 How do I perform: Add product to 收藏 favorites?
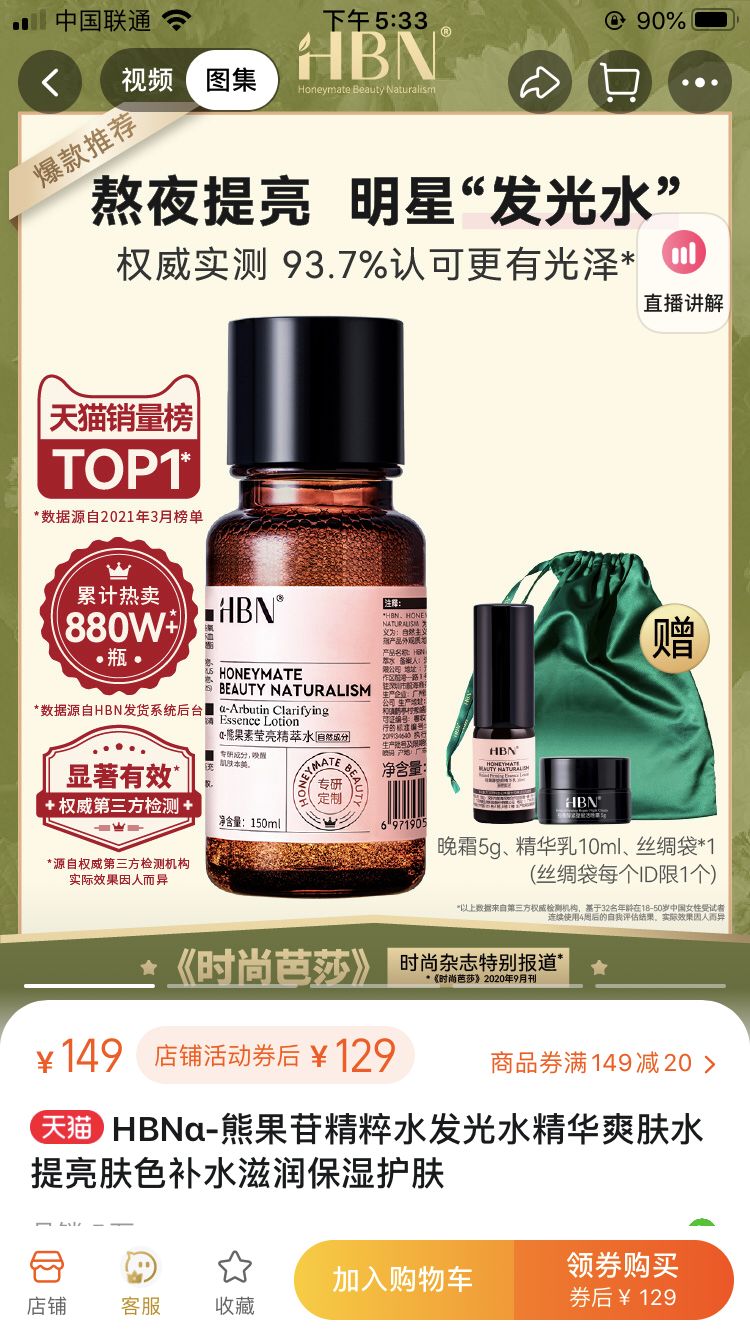(235, 1281)
